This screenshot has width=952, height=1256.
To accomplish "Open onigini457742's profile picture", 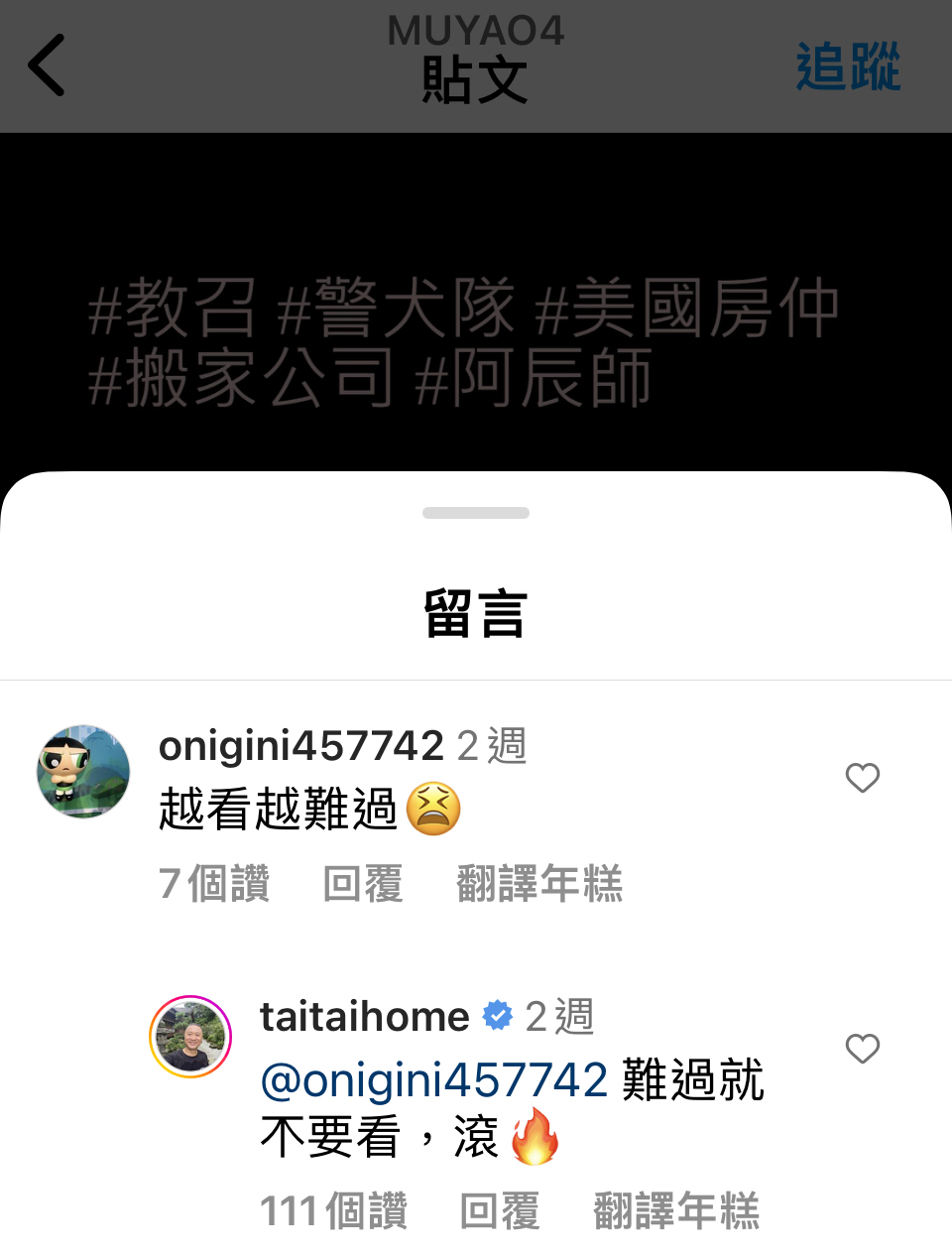I will tap(83, 772).
